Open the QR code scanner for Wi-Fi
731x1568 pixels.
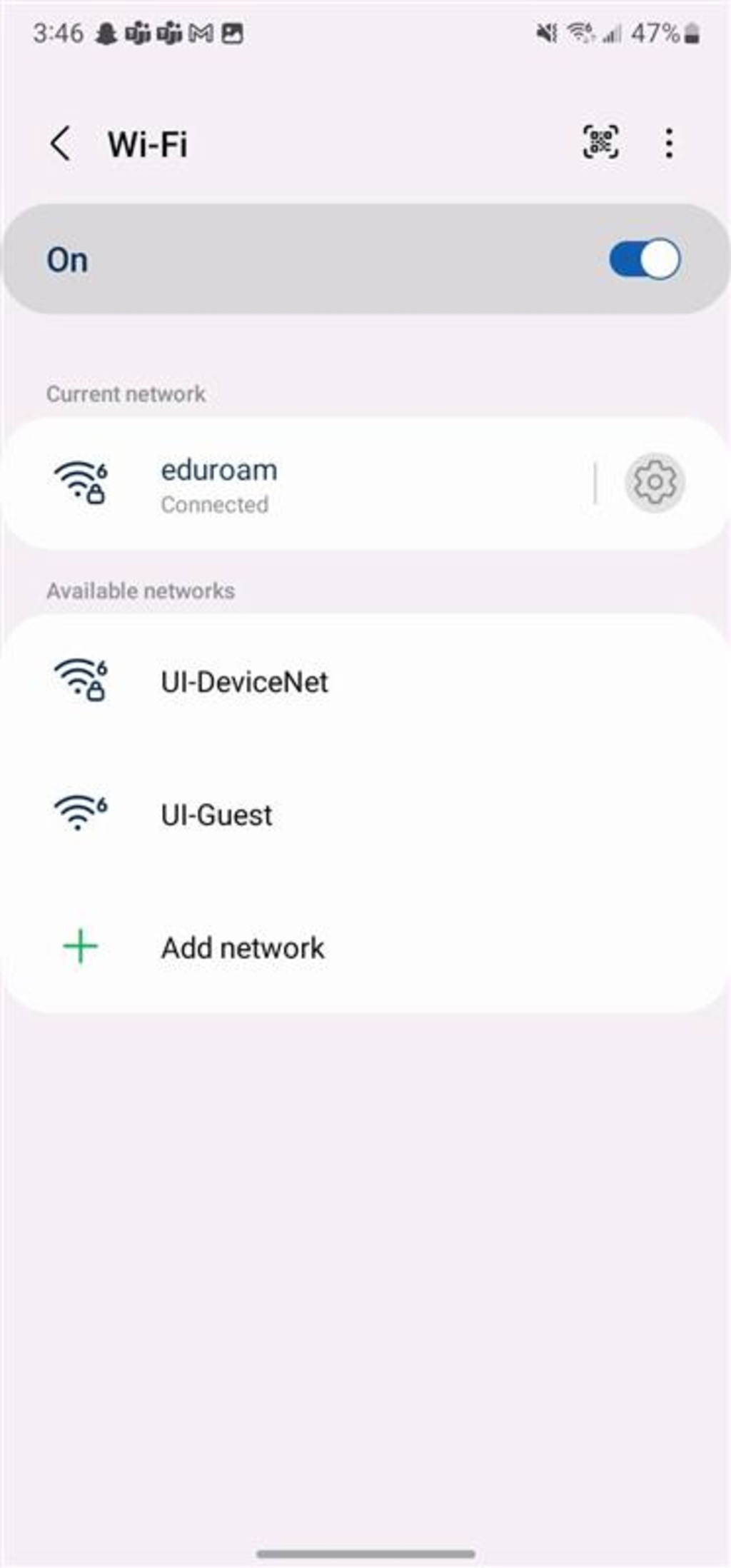[600, 142]
